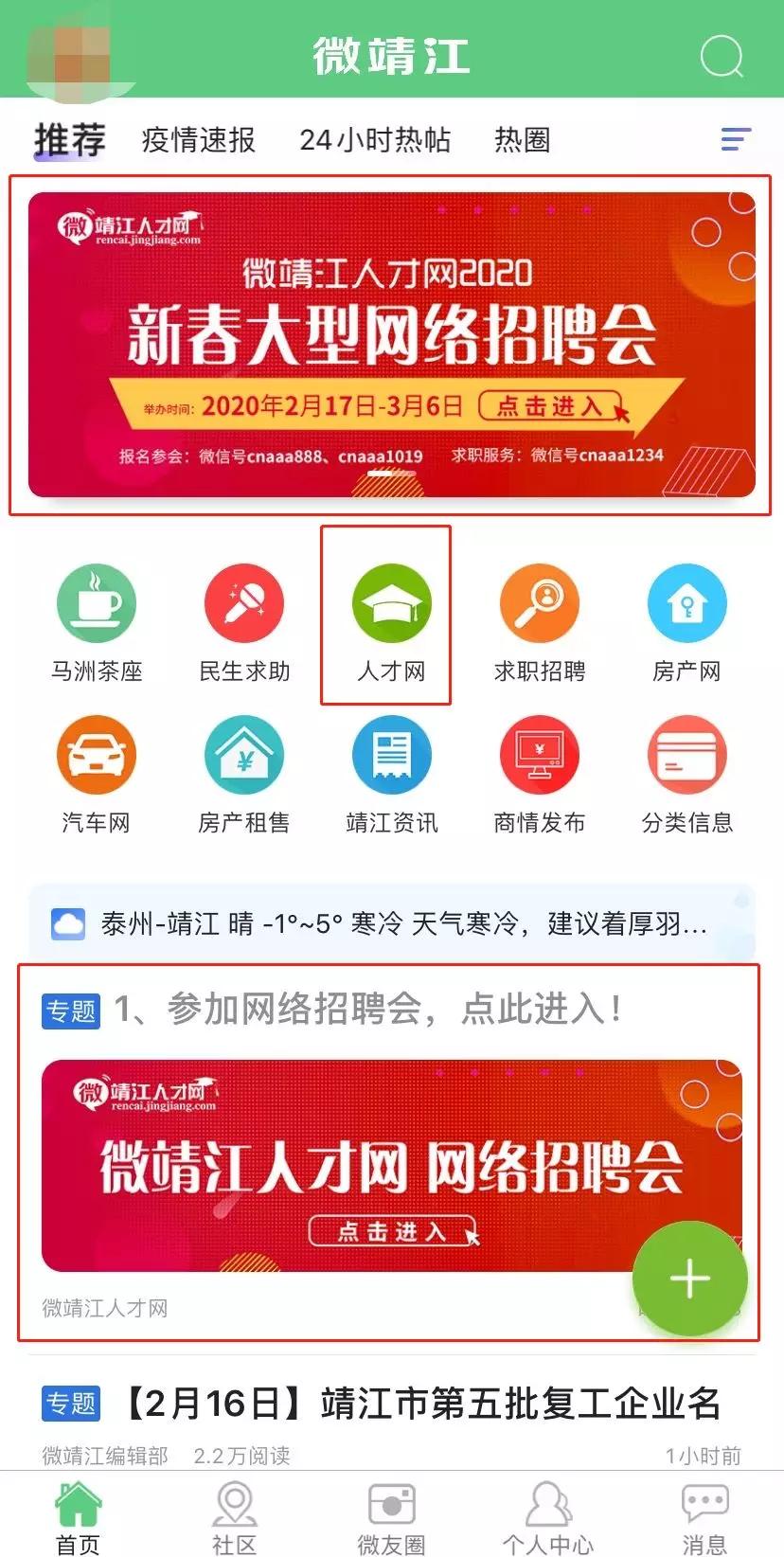This screenshot has height=1557, width=784.
Task: Open the 新春大型网络招聘会 banner
Action: tap(391, 345)
